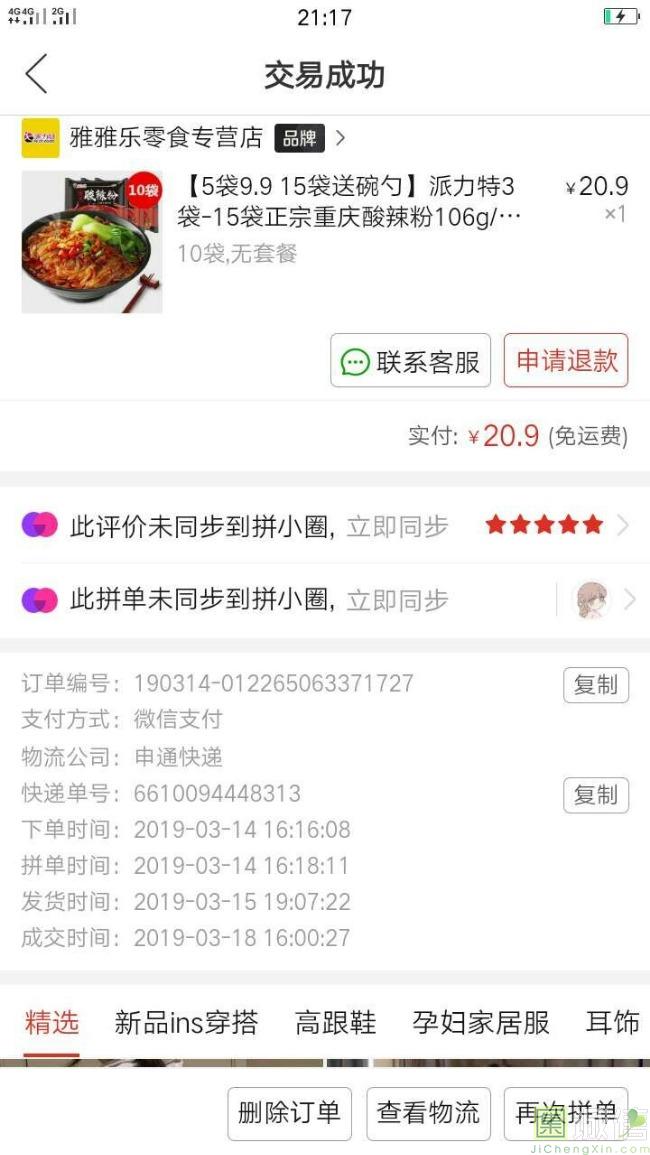This screenshot has width=650, height=1155.
Task: Copy the 订单编号 order number
Action: [595, 685]
